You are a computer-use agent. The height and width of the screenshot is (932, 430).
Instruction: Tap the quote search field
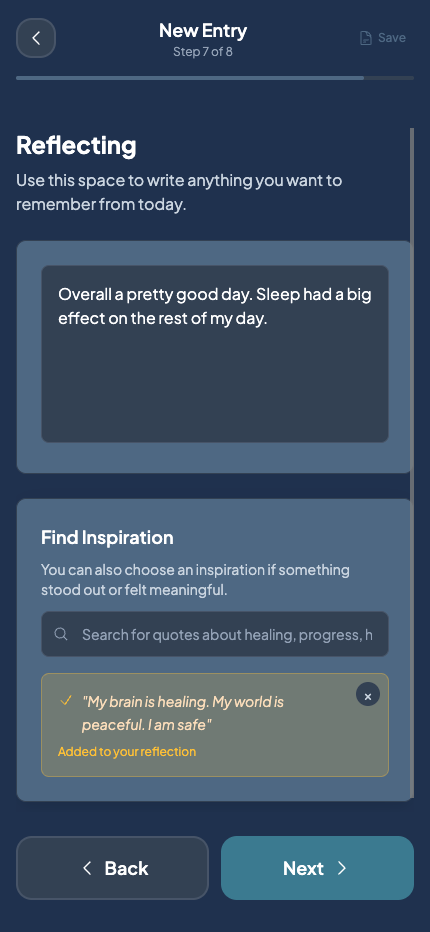(x=215, y=634)
